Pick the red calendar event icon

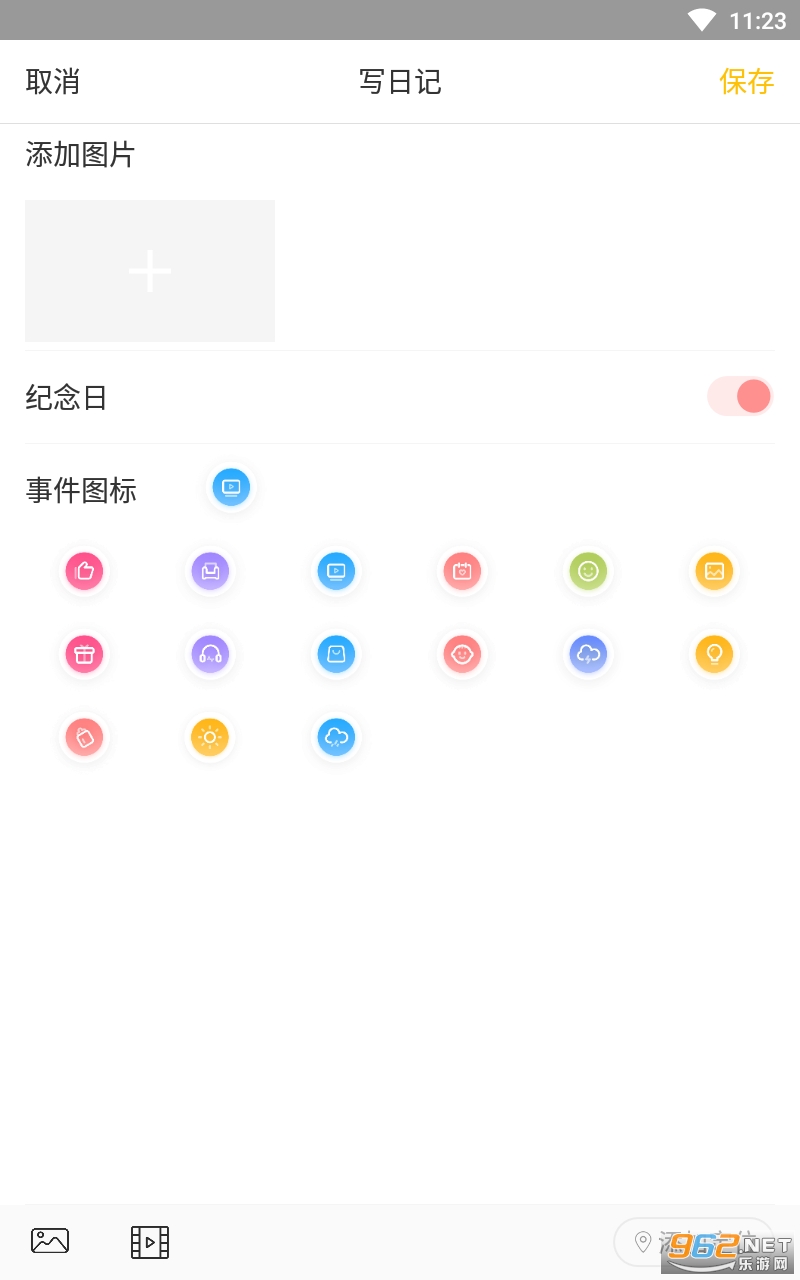coord(462,571)
